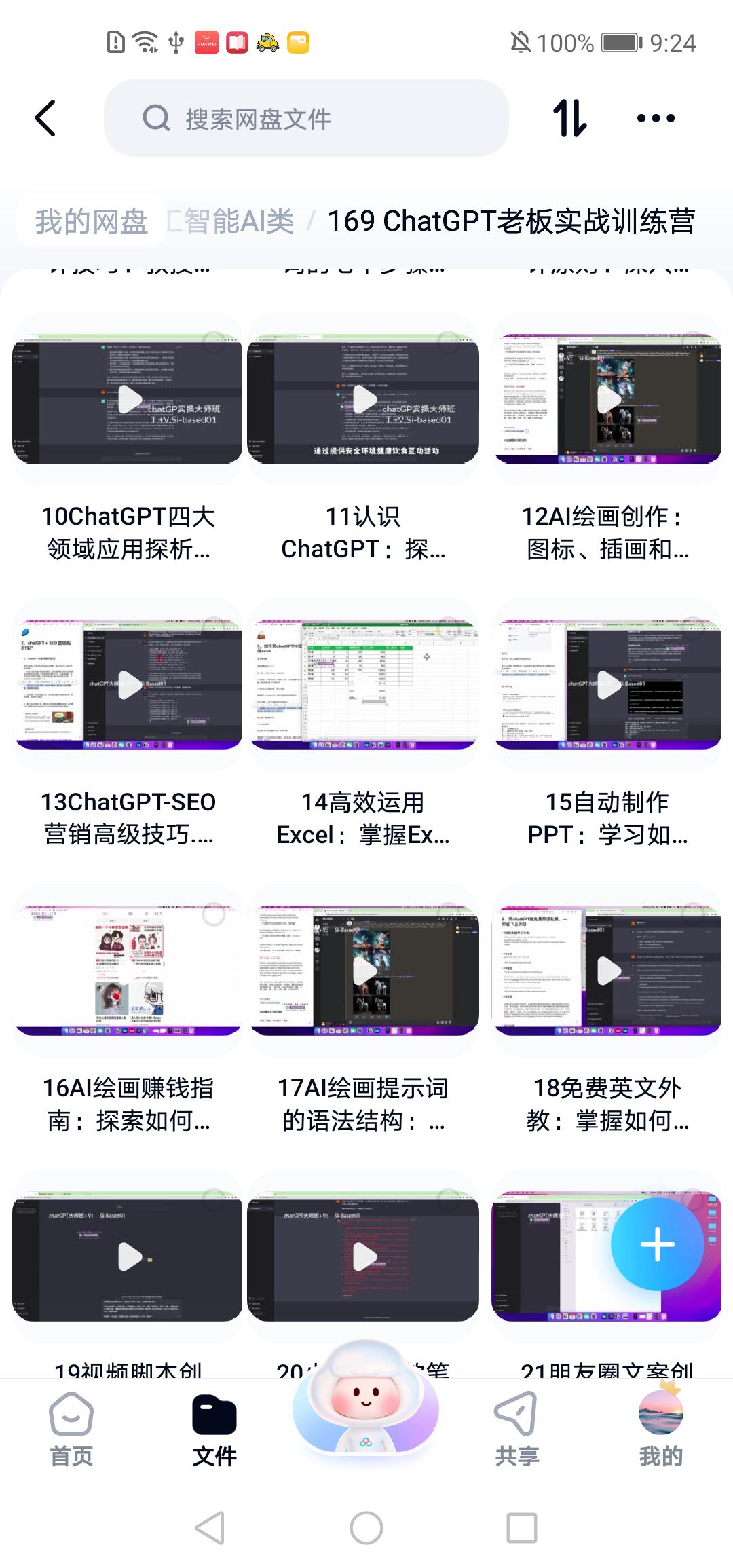Open video 13ChatGPT-SEO营销高级技巧
Image resolution: width=733 pixels, height=1568 pixels.
tap(128, 686)
